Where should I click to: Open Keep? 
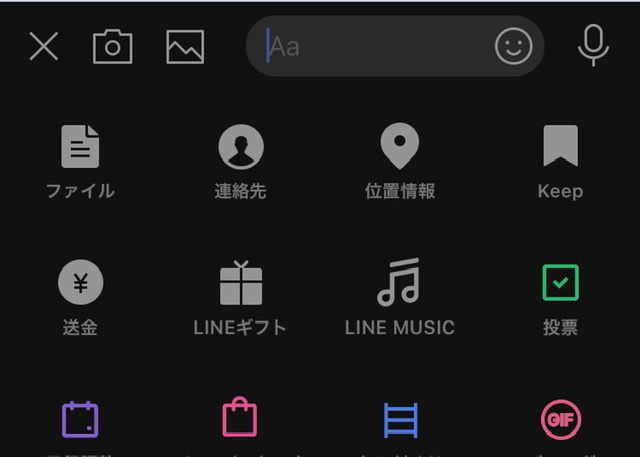coord(560,160)
